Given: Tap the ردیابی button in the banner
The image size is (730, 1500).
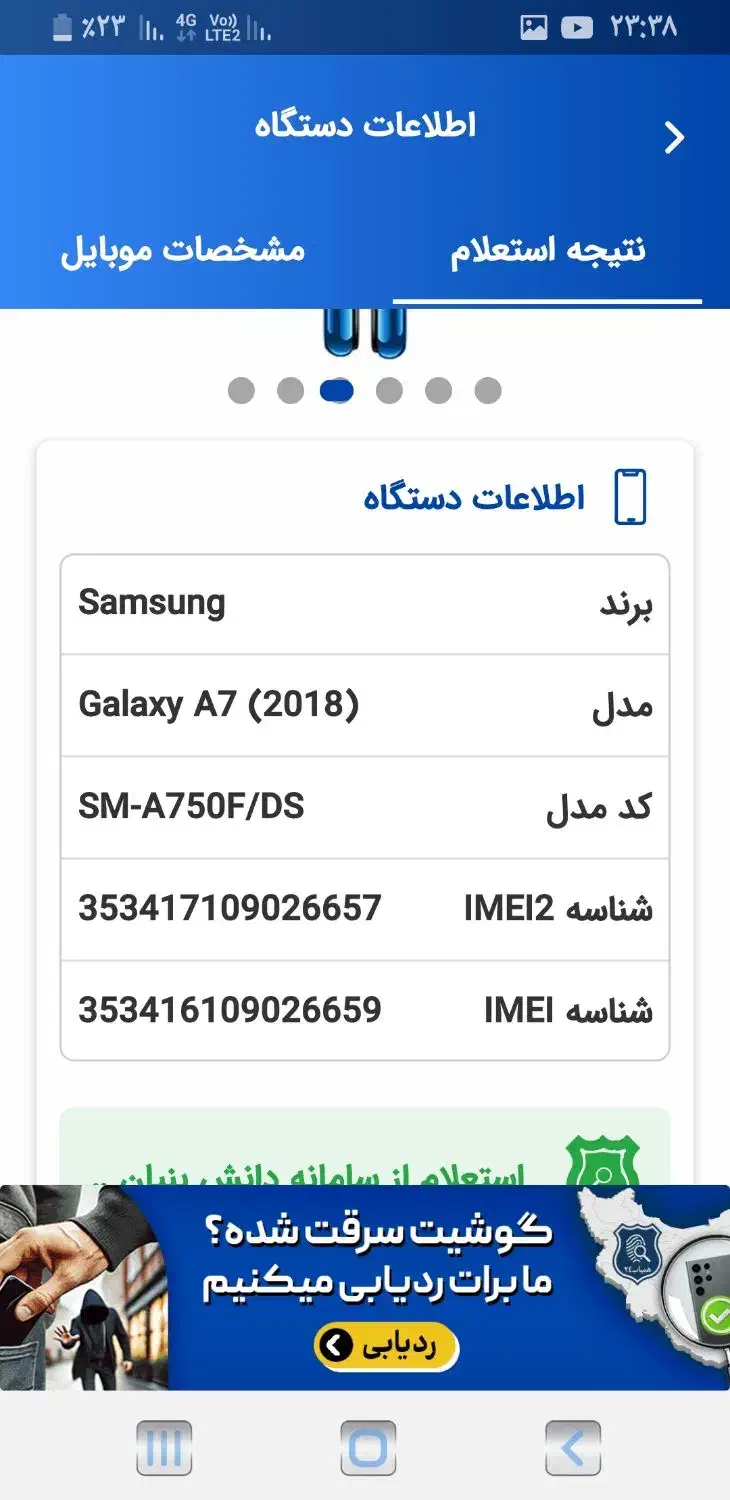Looking at the screenshot, I should [385, 1347].
